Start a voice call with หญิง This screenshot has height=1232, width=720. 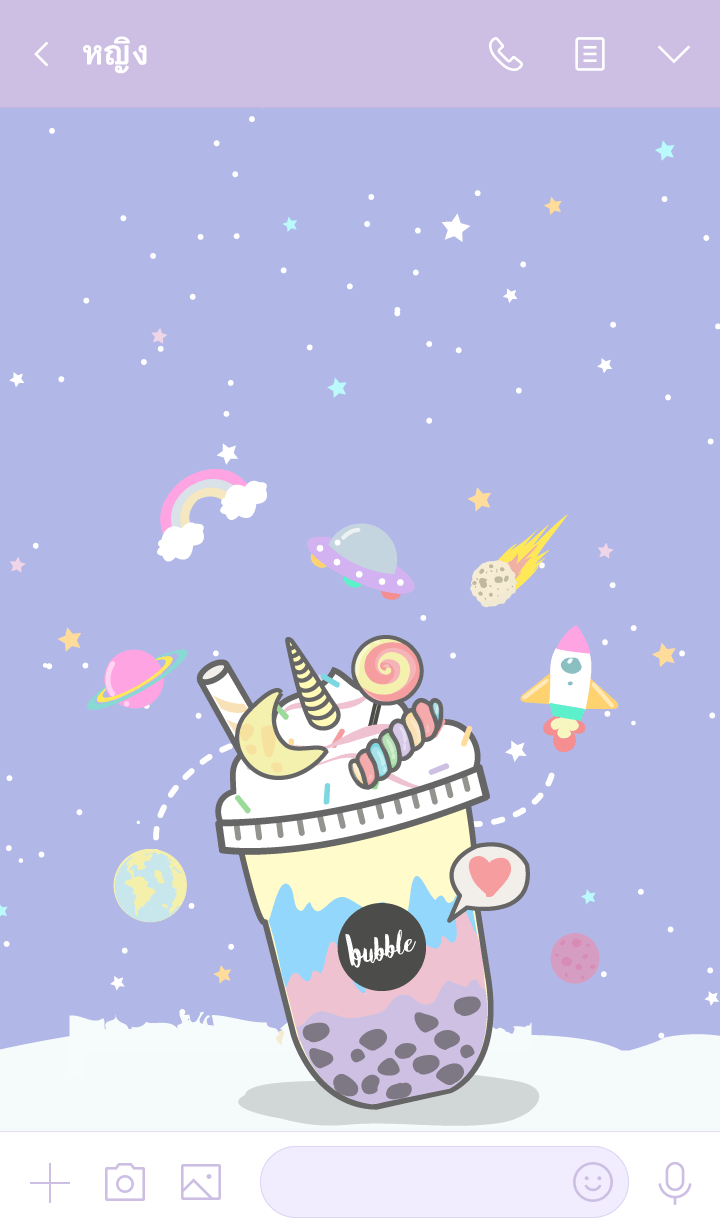(x=505, y=54)
